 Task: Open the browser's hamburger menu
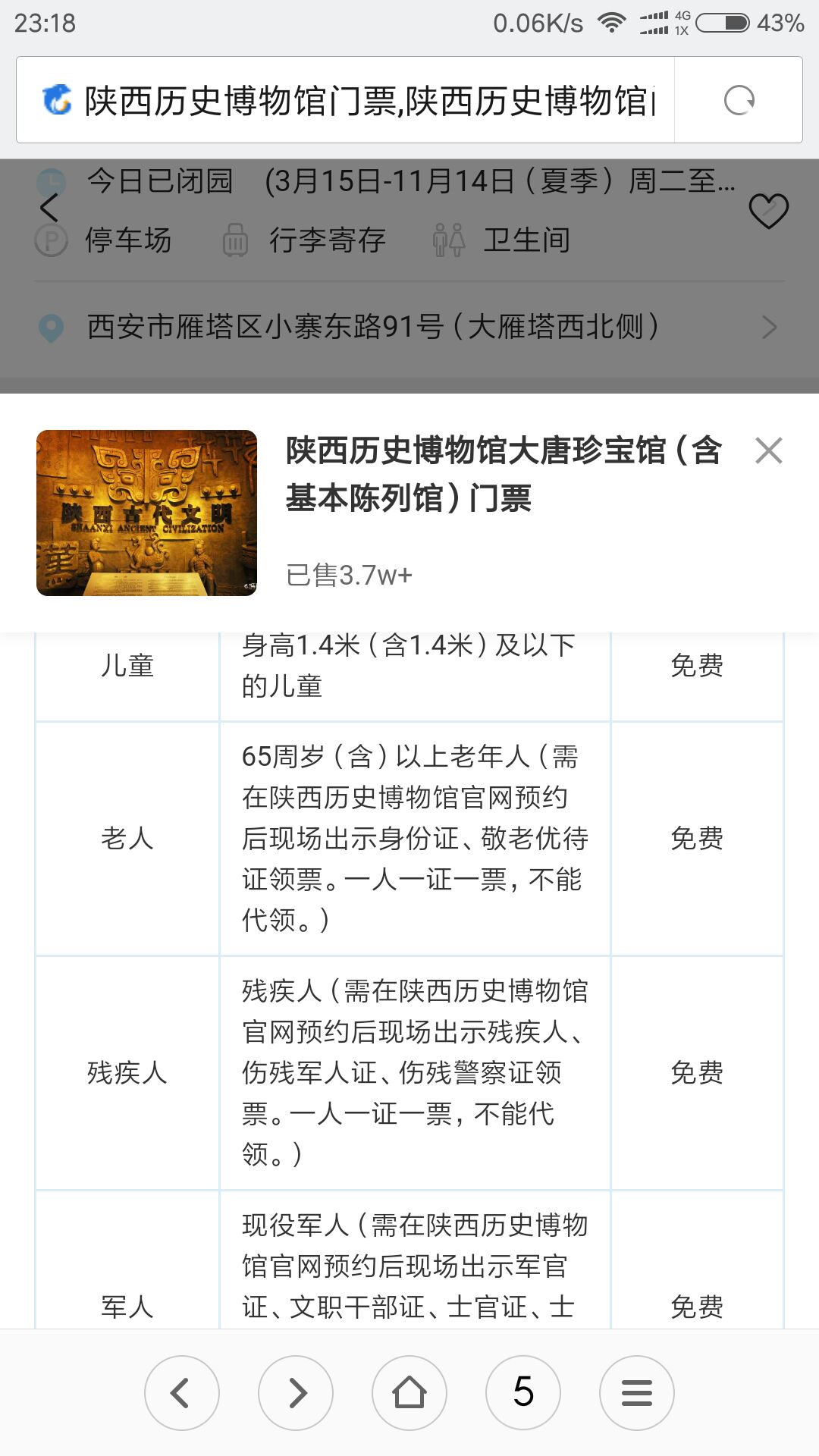(637, 1393)
